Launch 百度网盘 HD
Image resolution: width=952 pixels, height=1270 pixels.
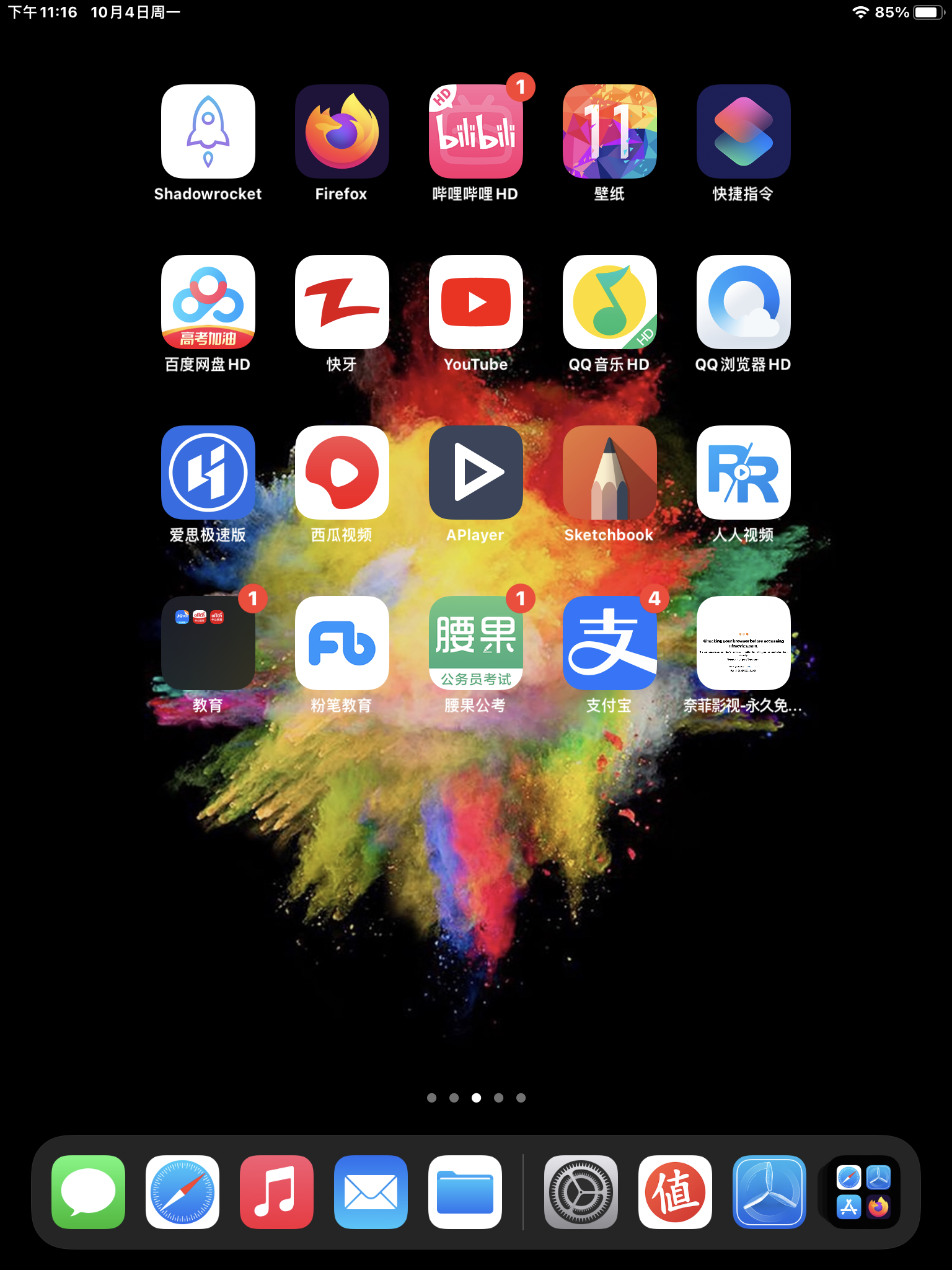[208, 302]
